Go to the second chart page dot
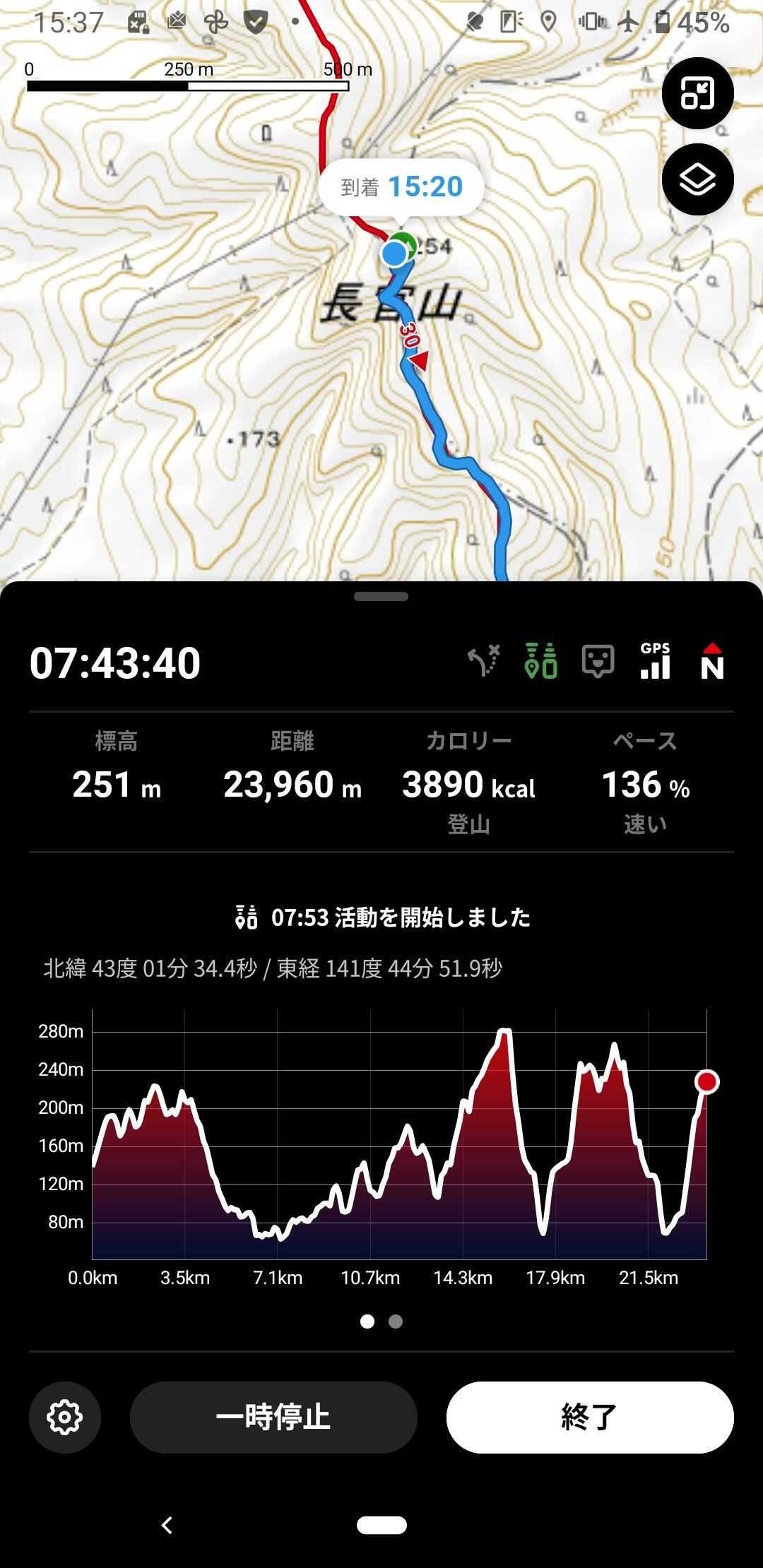 coord(396,1321)
